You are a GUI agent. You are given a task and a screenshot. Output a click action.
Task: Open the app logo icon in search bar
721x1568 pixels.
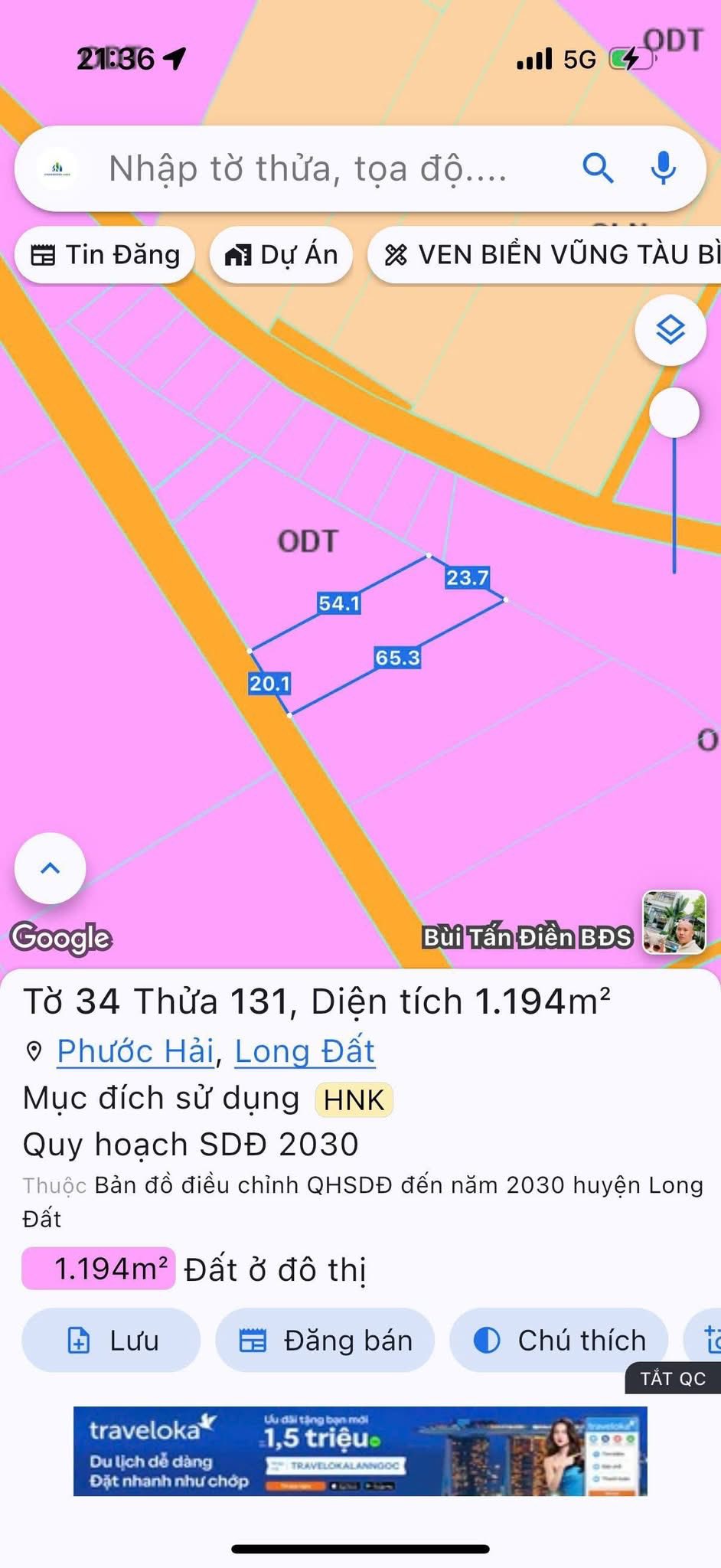point(57,168)
